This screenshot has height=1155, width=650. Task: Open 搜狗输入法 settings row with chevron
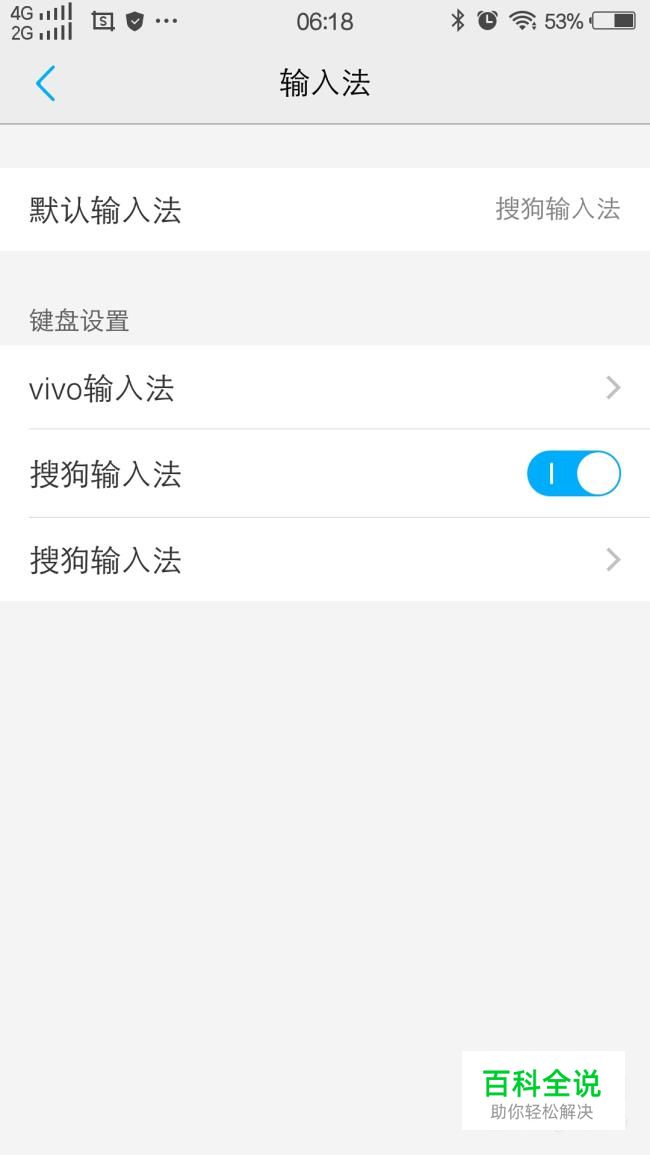tap(325, 560)
